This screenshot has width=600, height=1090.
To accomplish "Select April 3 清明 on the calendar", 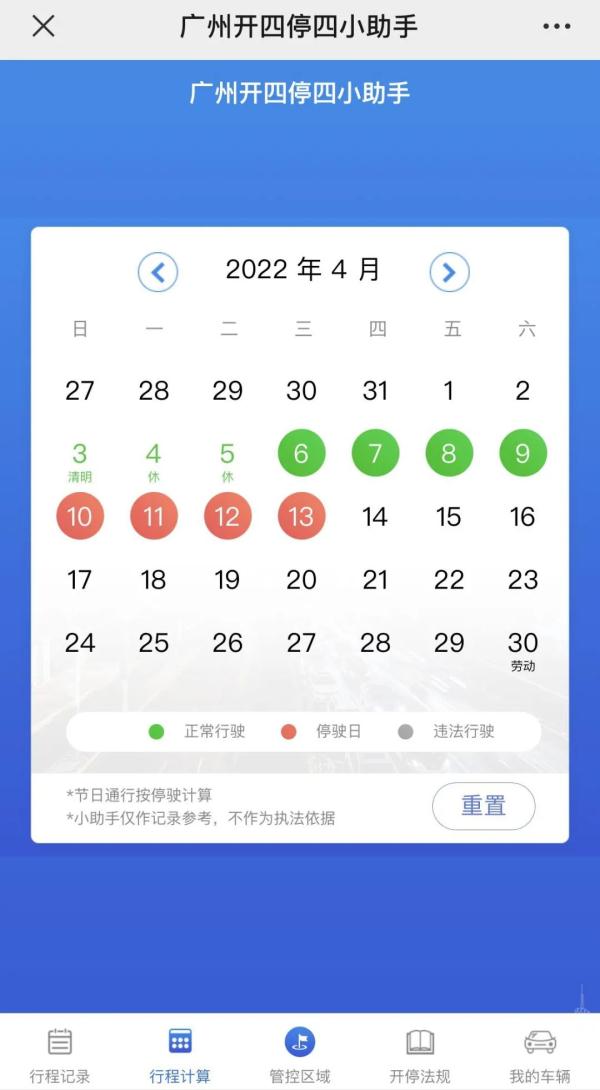I will pyautogui.click(x=80, y=458).
